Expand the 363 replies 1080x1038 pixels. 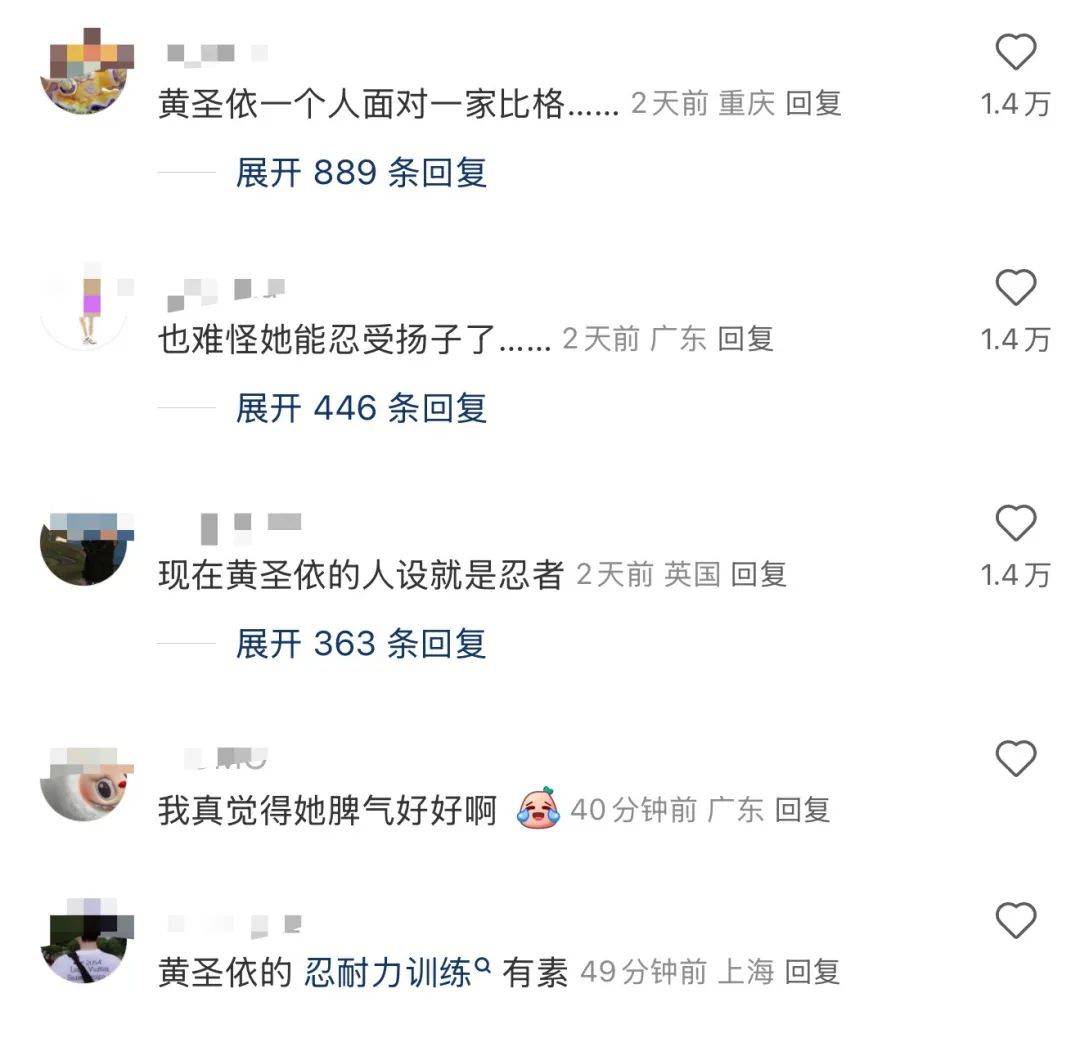tap(360, 643)
